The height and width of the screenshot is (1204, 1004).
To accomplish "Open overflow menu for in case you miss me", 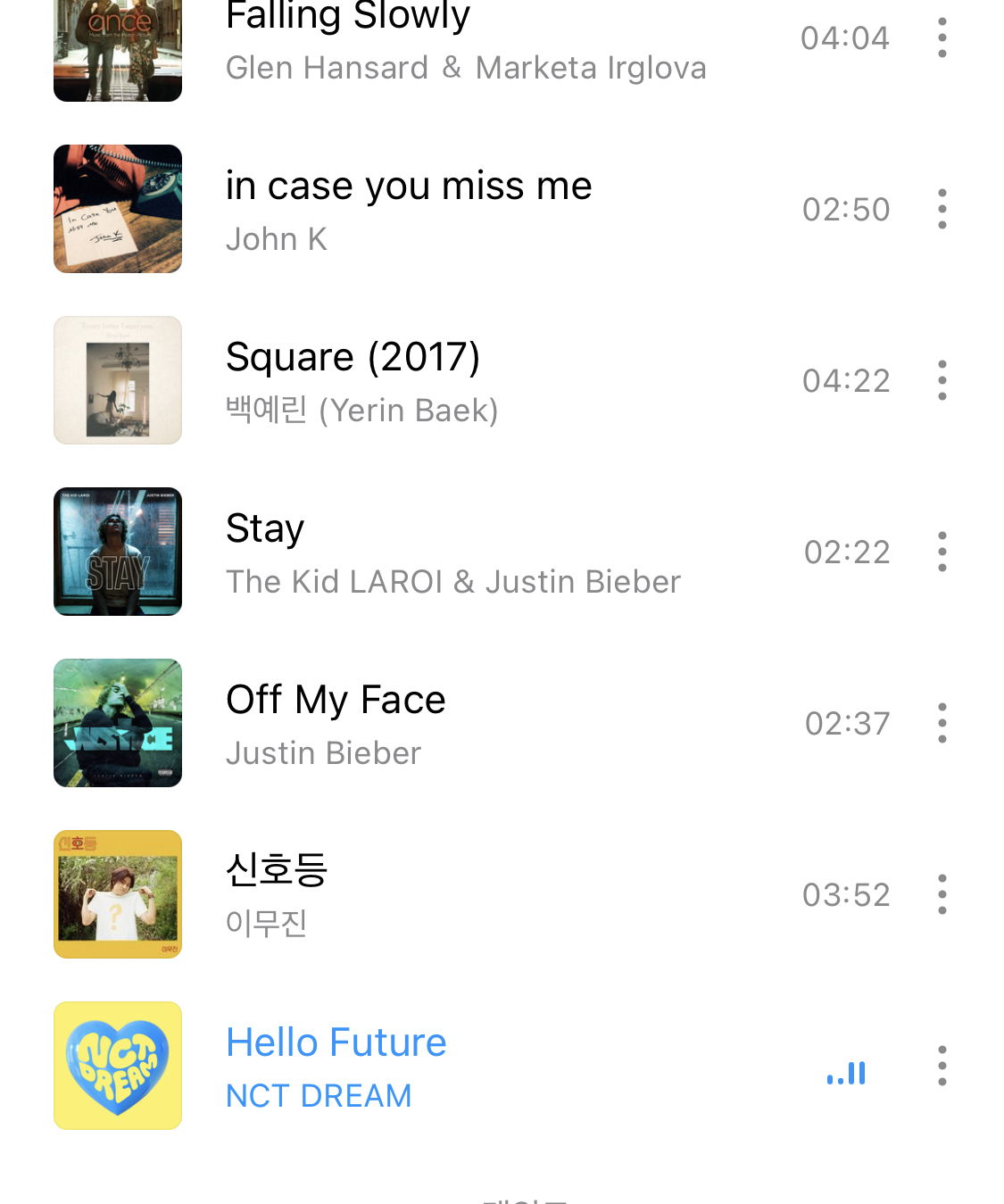I will [x=942, y=210].
